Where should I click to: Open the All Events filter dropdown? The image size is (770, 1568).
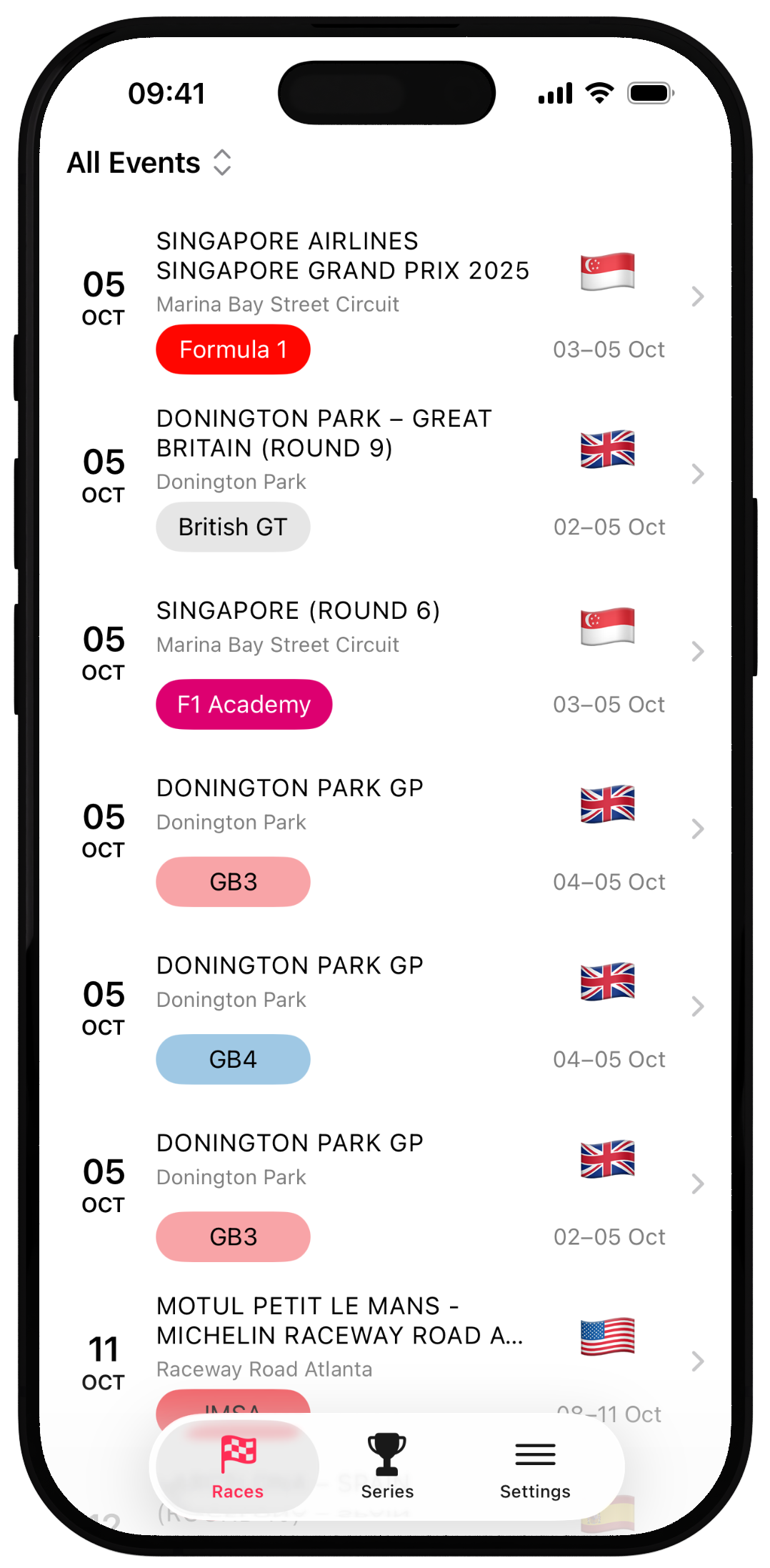click(149, 163)
